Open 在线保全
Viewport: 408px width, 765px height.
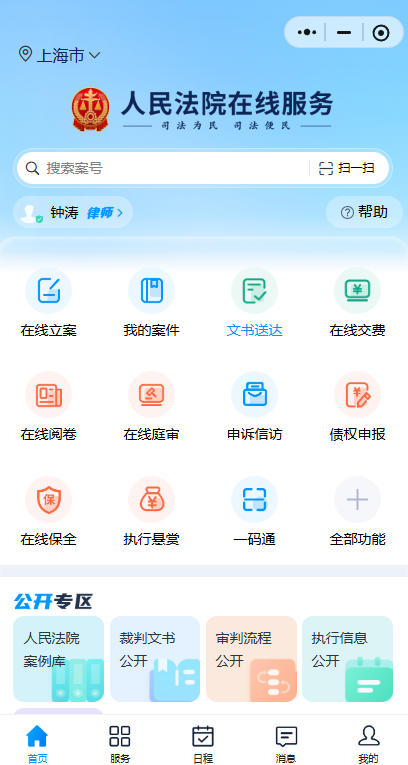[48, 512]
